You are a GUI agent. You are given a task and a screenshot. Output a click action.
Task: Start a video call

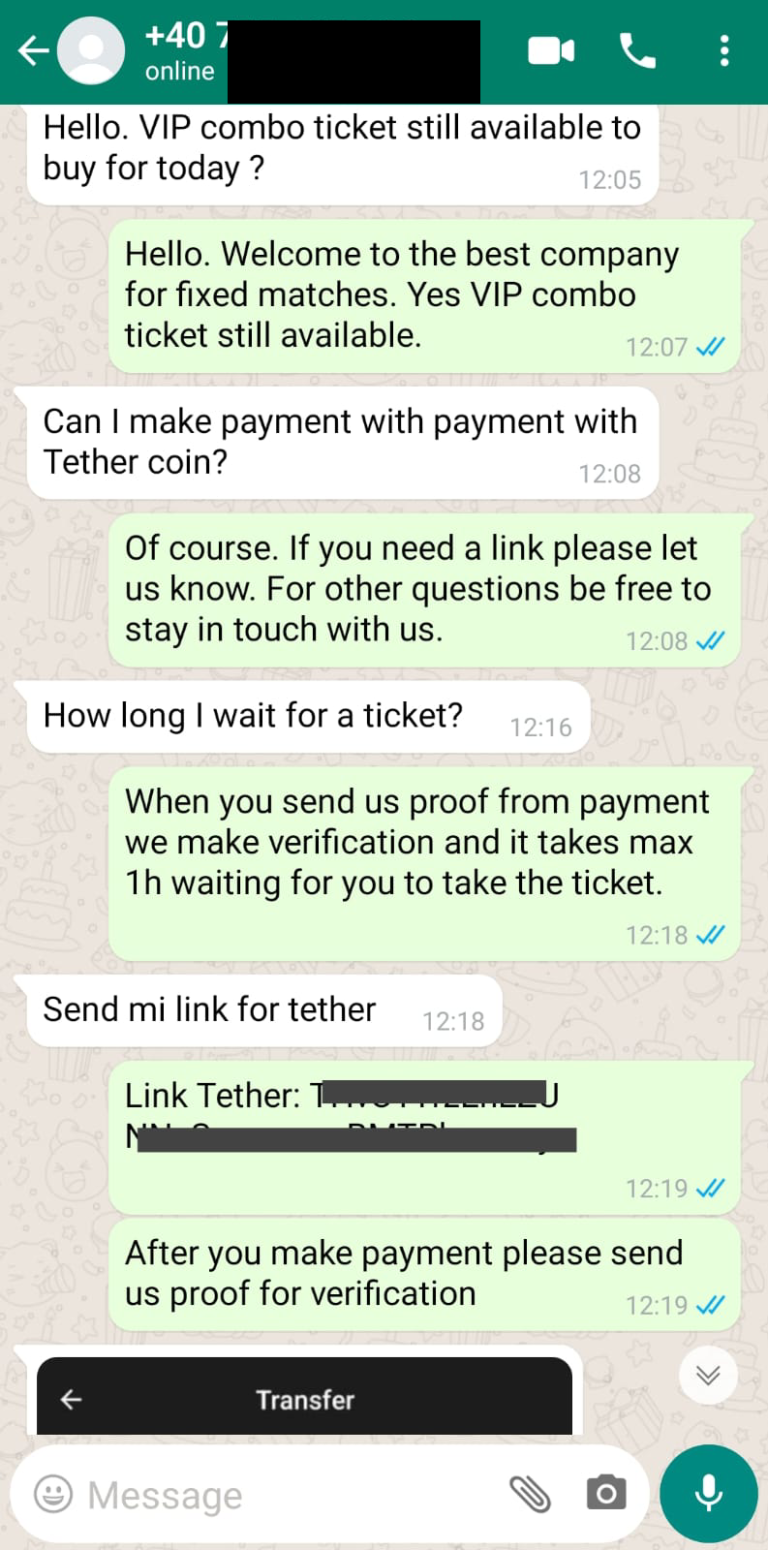[551, 51]
